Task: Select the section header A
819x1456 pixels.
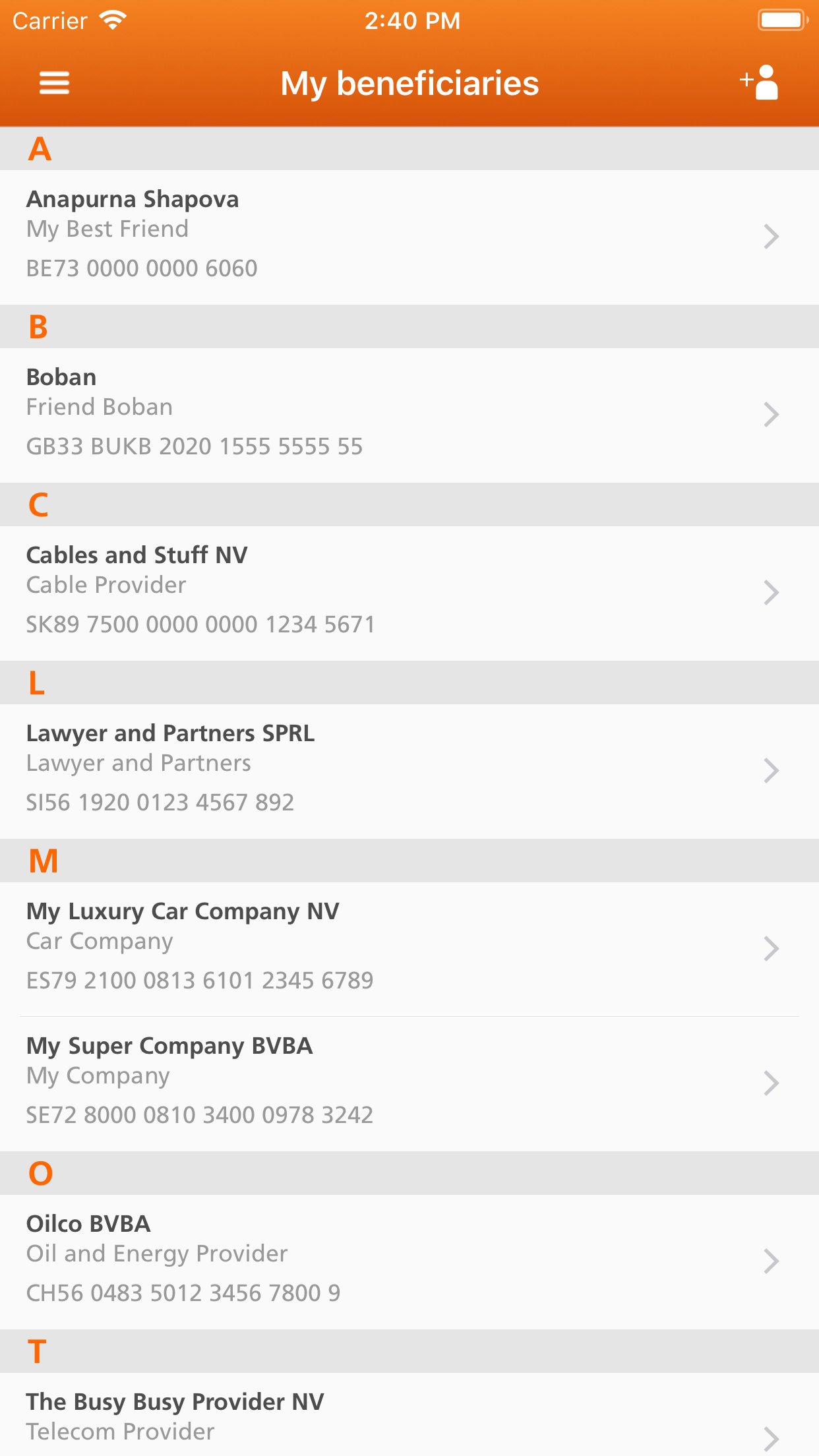Action: point(39,148)
